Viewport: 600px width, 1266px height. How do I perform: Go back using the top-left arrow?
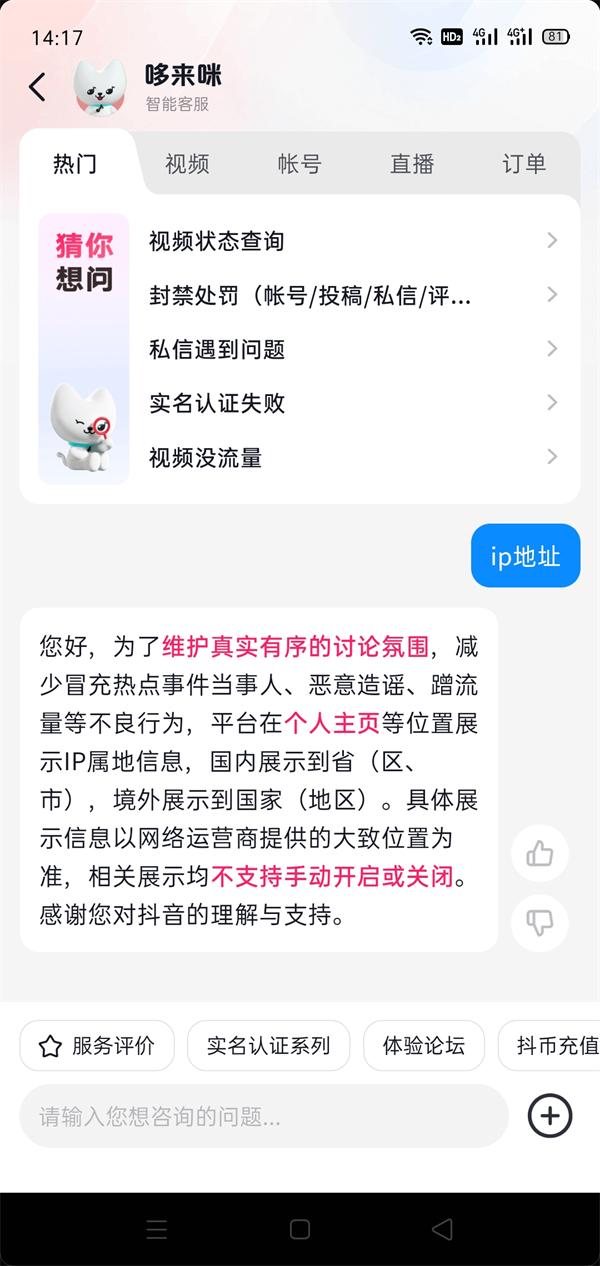(x=38, y=87)
